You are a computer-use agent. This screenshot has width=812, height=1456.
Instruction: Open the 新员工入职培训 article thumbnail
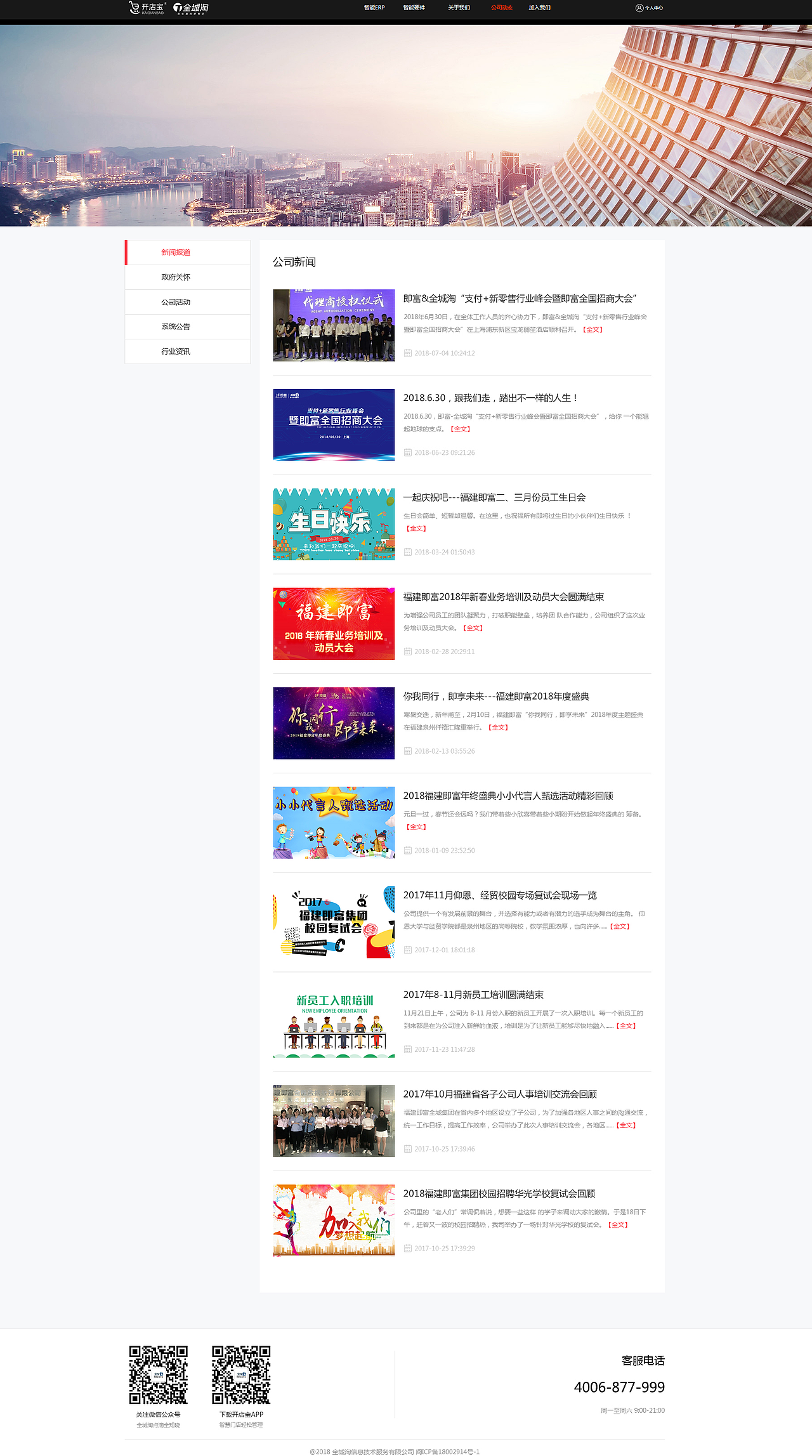point(334,1021)
